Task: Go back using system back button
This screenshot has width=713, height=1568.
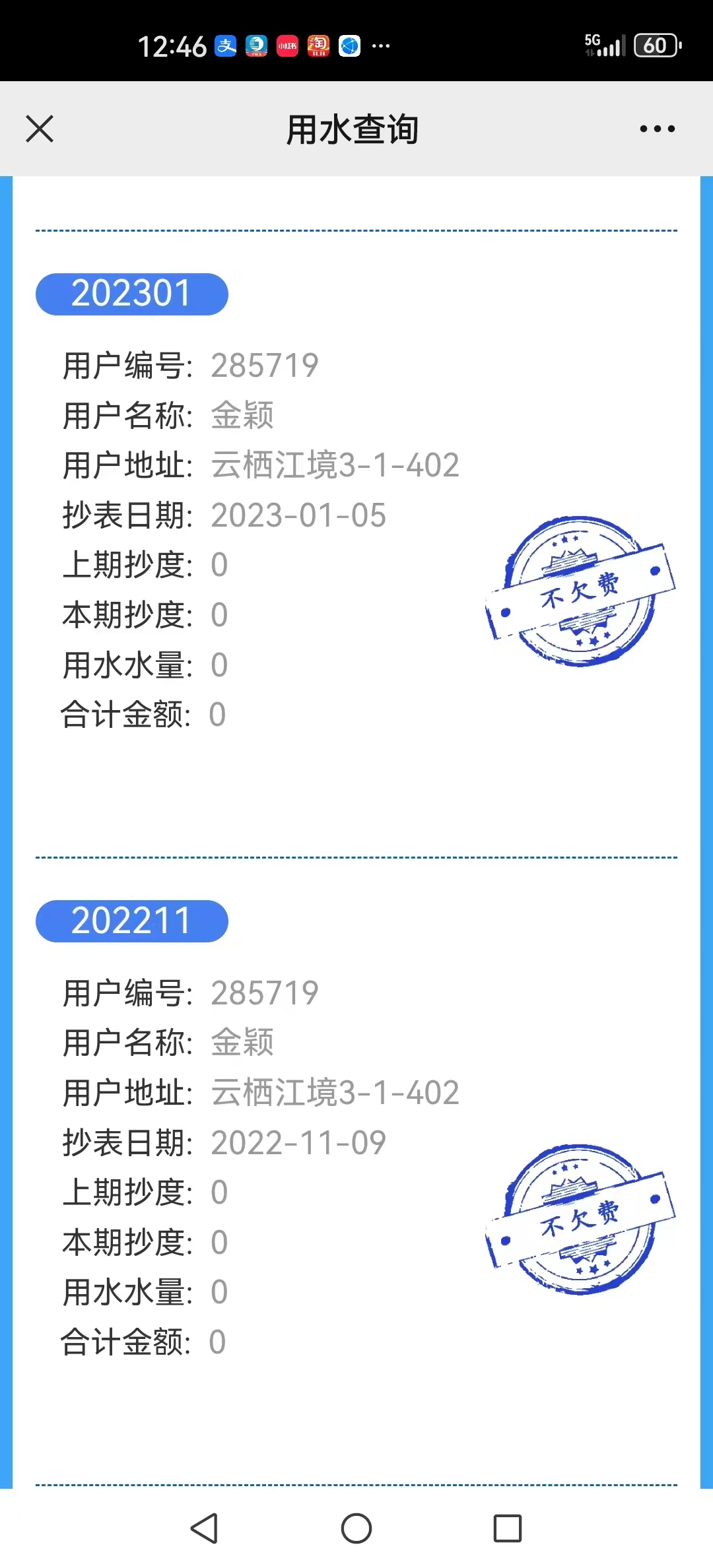Action: (x=205, y=1528)
